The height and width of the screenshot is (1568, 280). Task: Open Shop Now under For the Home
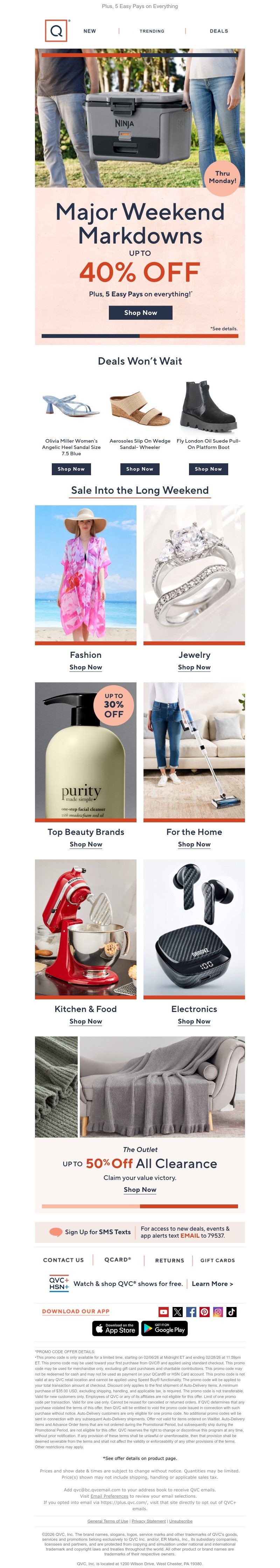(194, 844)
